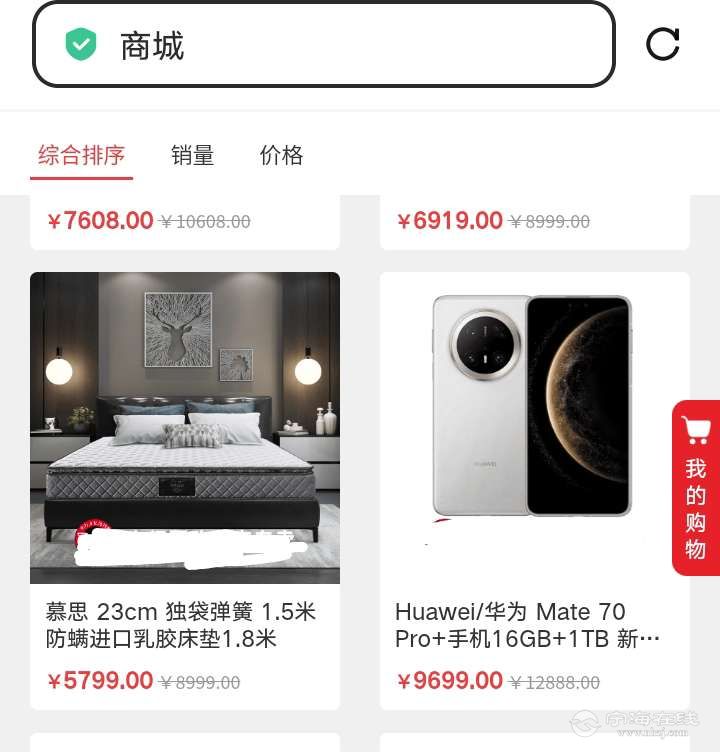
Task: Open the product card priced ¥7608.00
Action: (x=185, y=222)
